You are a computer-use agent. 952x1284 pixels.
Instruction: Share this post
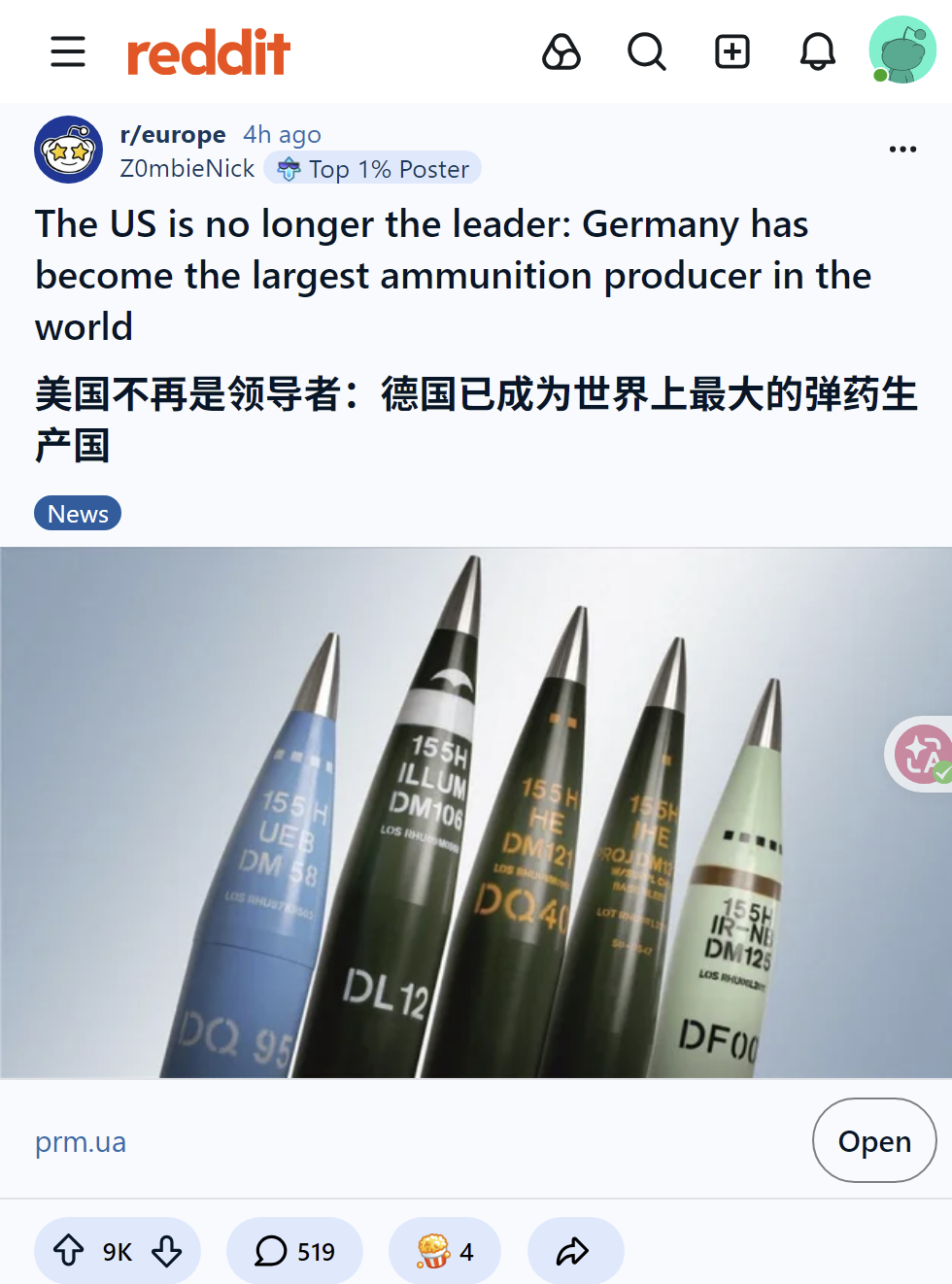click(573, 1251)
